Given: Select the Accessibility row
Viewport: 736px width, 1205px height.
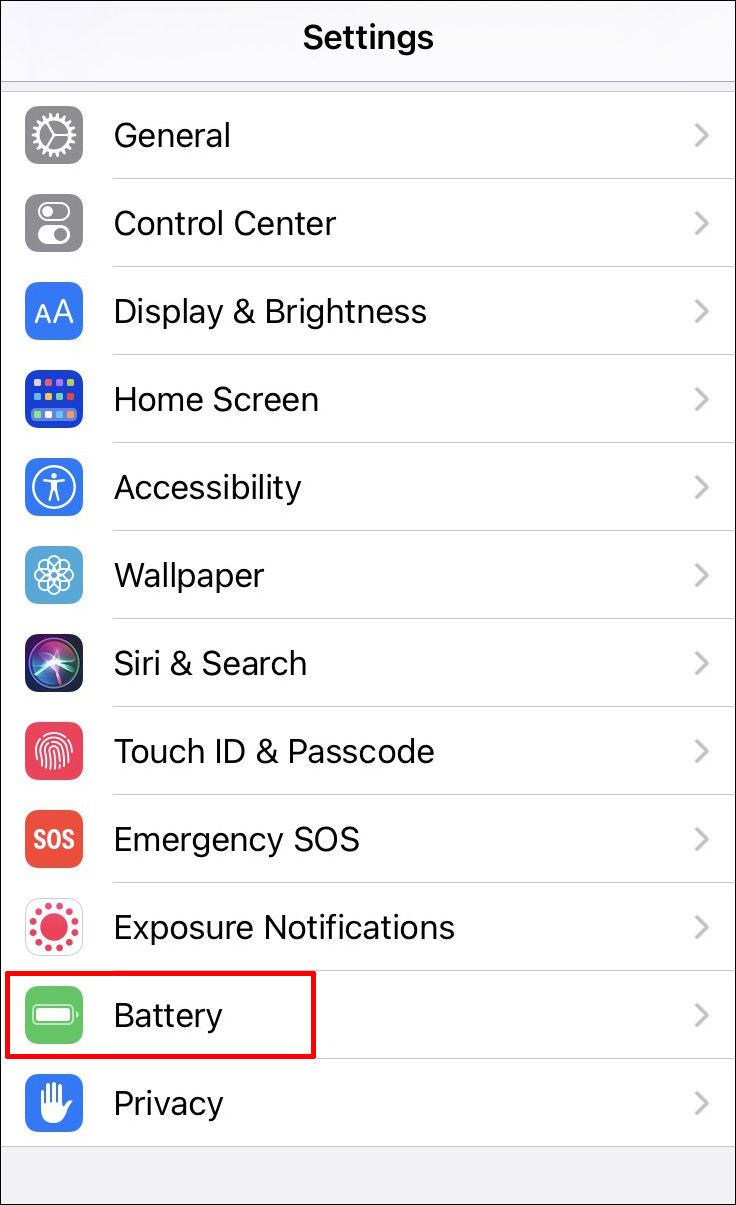Looking at the screenshot, I should (x=368, y=487).
